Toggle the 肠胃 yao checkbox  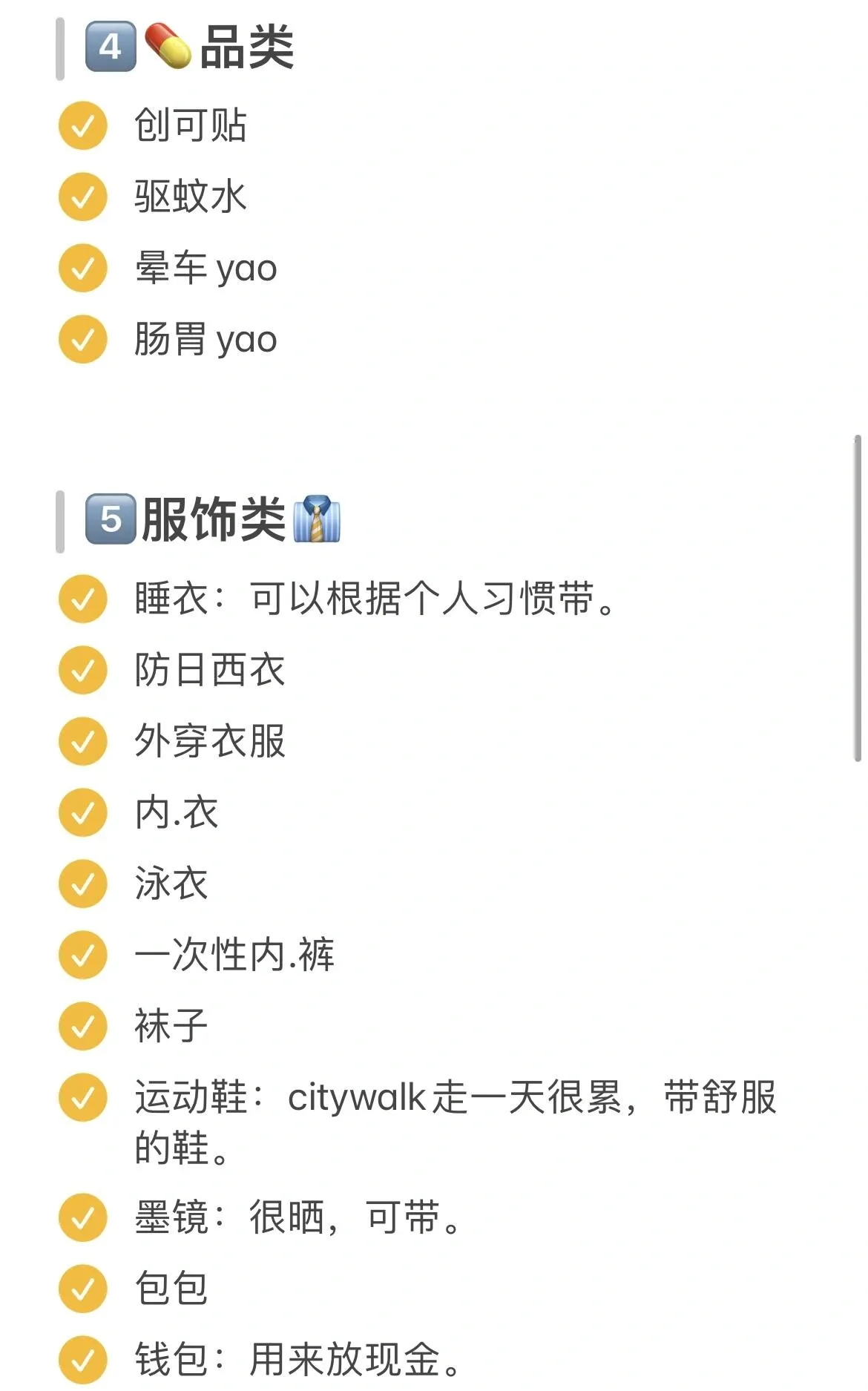point(83,339)
